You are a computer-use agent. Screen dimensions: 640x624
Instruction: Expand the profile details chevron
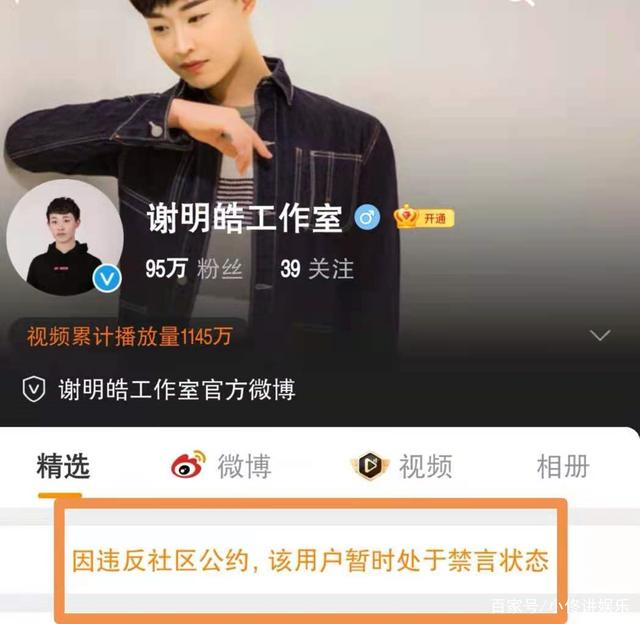pyautogui.click(x=600, y=335)
